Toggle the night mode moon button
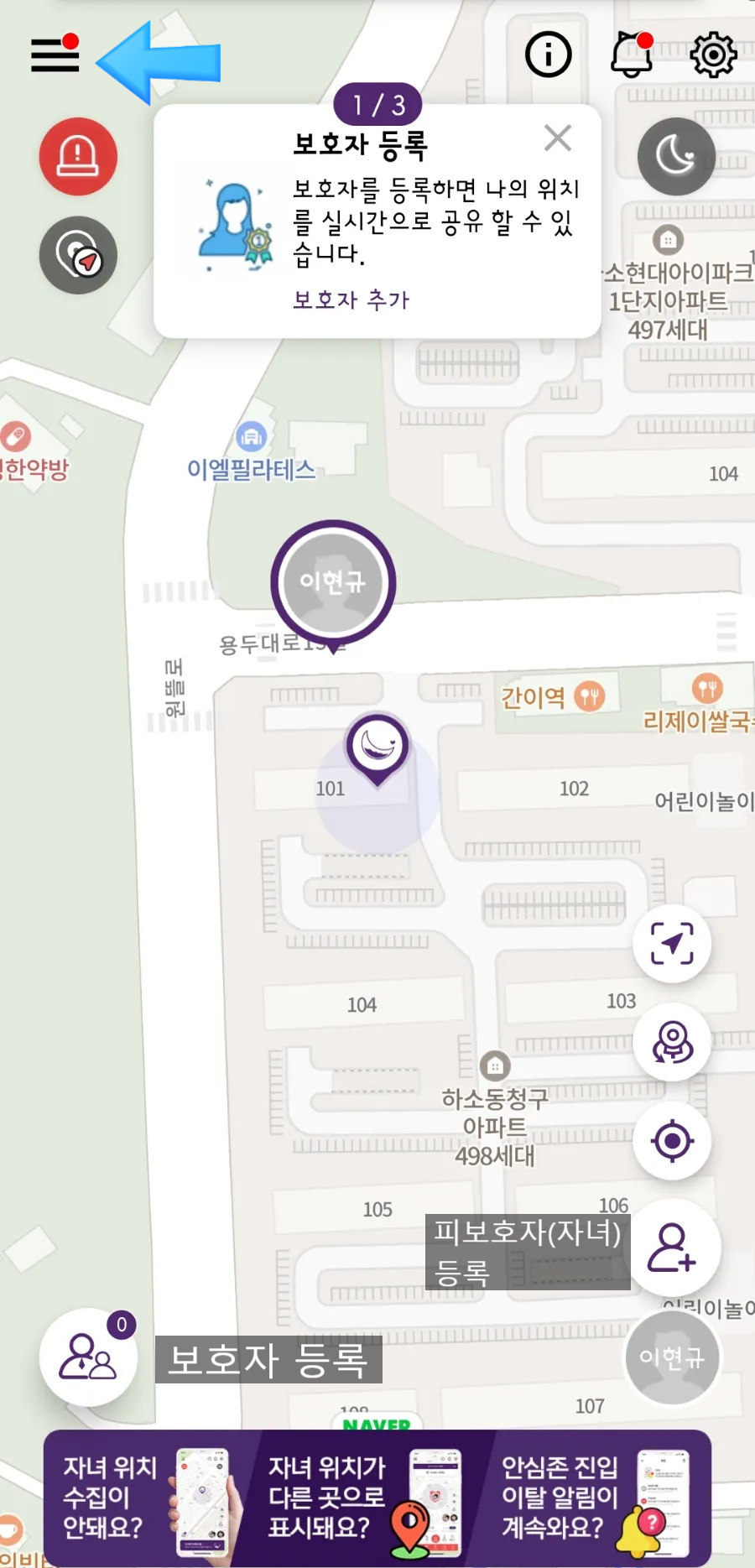This screenshot has width=755, height=1568. click(x=675, y=156)
